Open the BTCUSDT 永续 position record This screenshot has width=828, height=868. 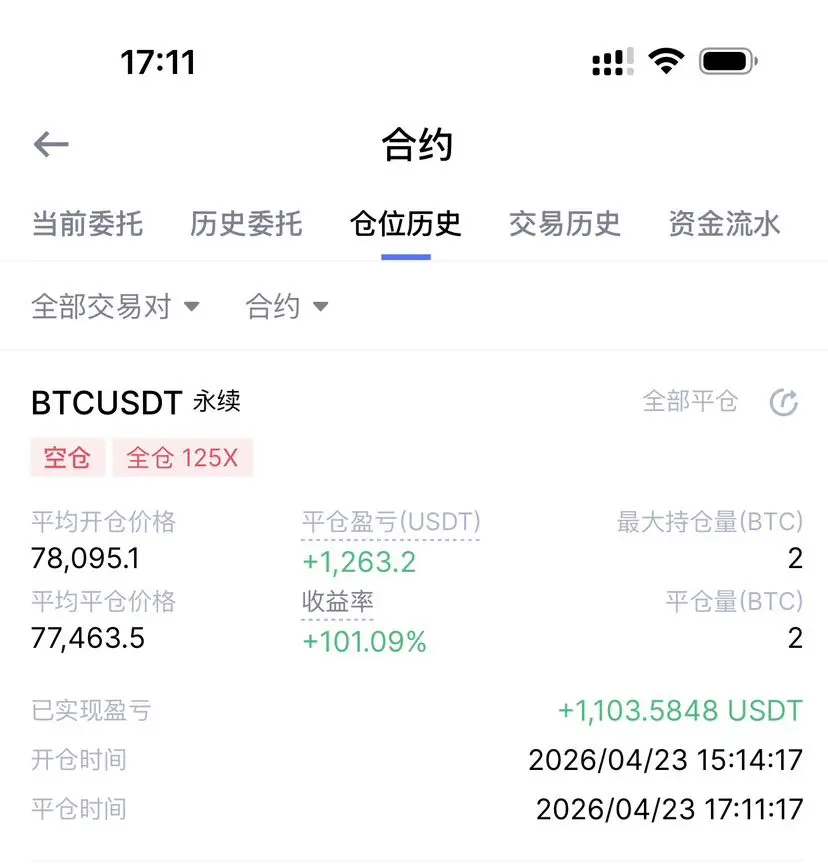(136, 402)
